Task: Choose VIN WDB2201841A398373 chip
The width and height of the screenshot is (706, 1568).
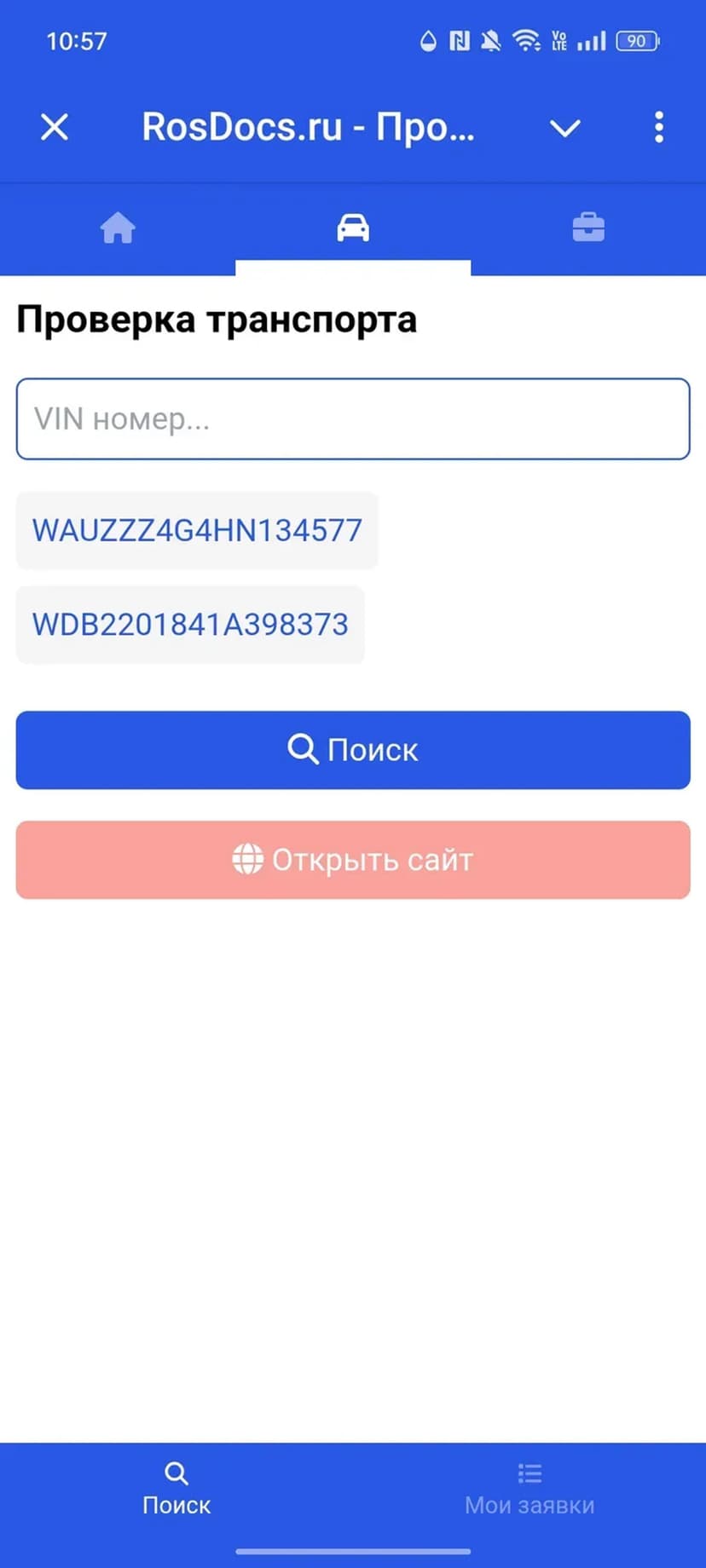Action: click(x=190, y=625)
